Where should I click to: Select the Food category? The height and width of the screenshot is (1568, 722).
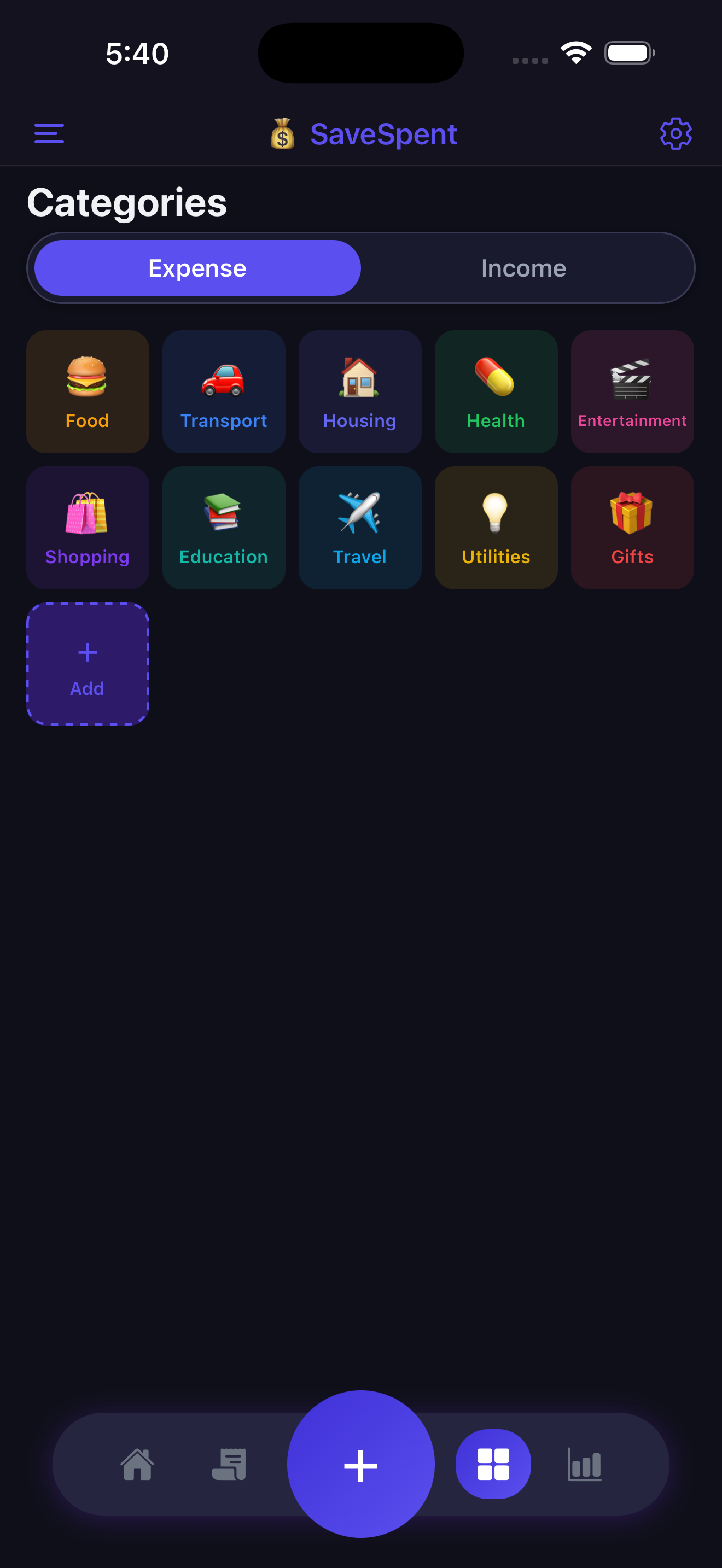pyautogui.click(x=87, y=391)
